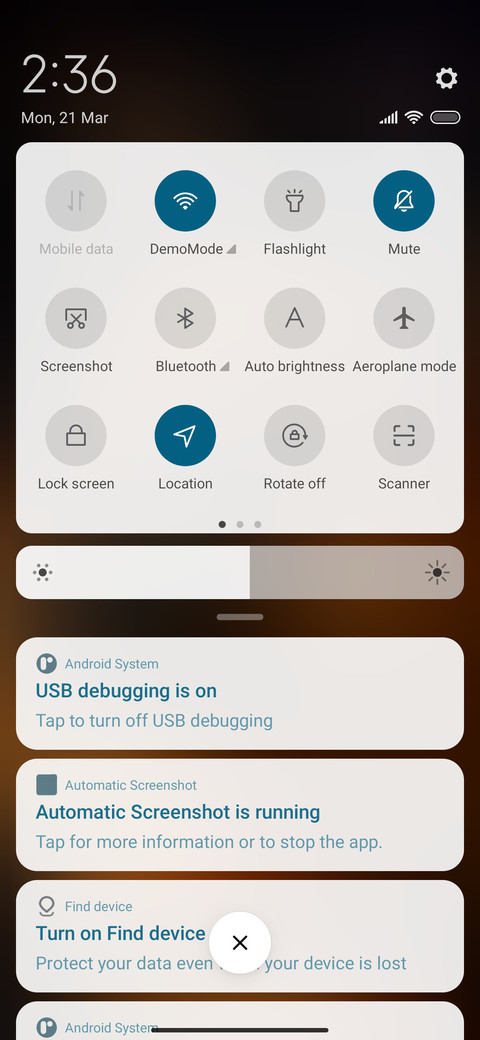Image resolution: width=480 pixels, height=1040 pixels.
Task: Open the Automatic Screenshot is running notification
Action: coord(240,815)
